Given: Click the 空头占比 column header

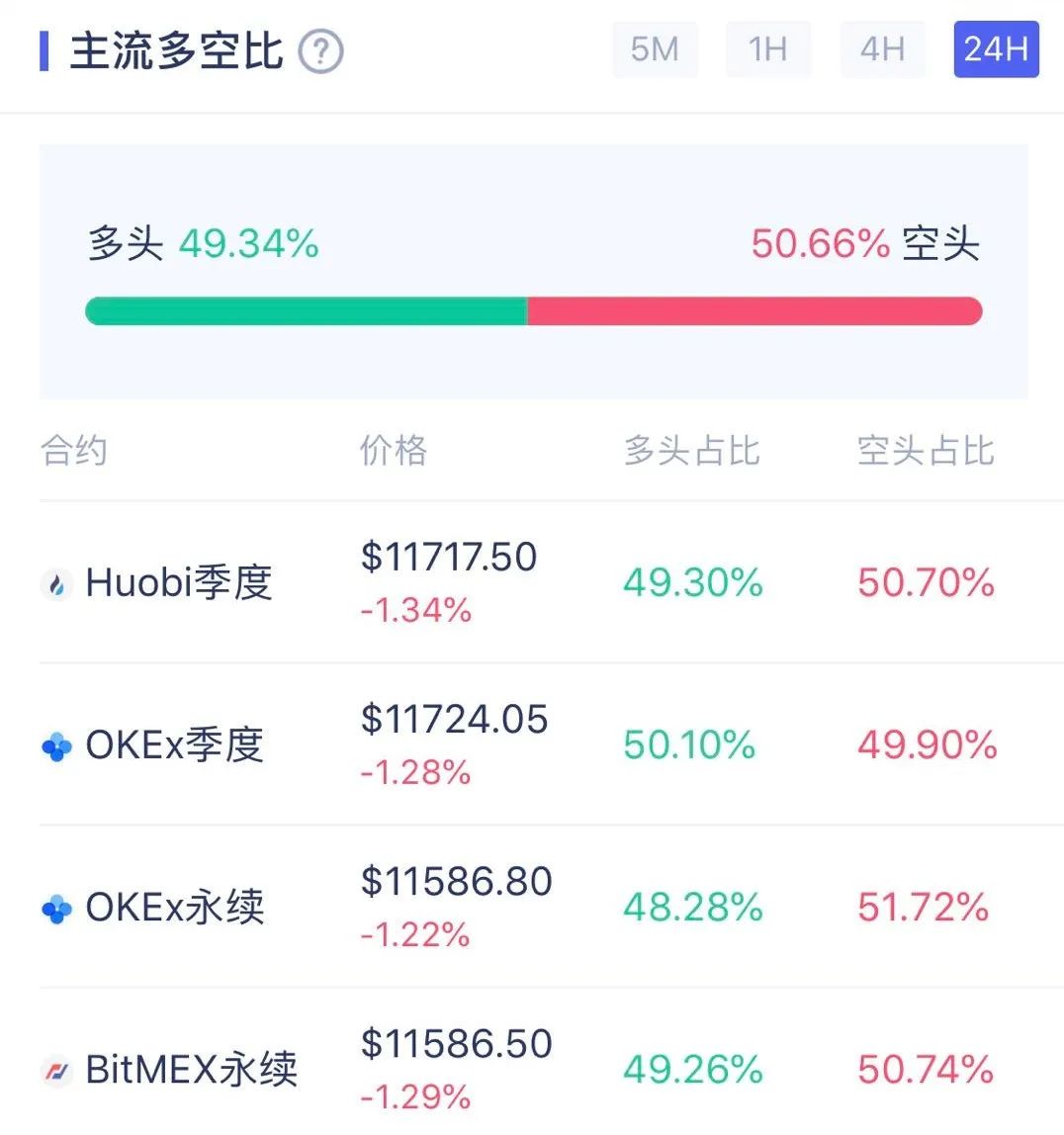Looking at the screenshot, I should (x=925, y=452).
